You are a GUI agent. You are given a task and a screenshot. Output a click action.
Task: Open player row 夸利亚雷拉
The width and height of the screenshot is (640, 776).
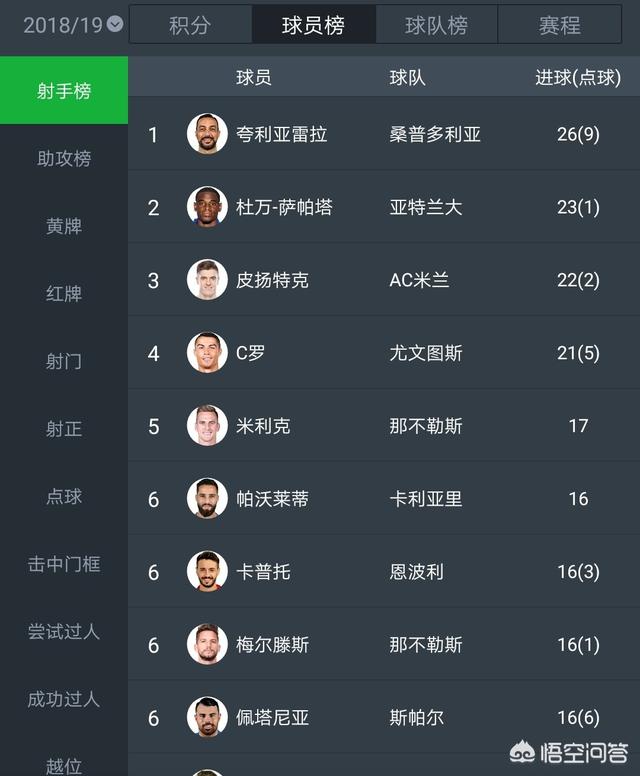(383, 134)
